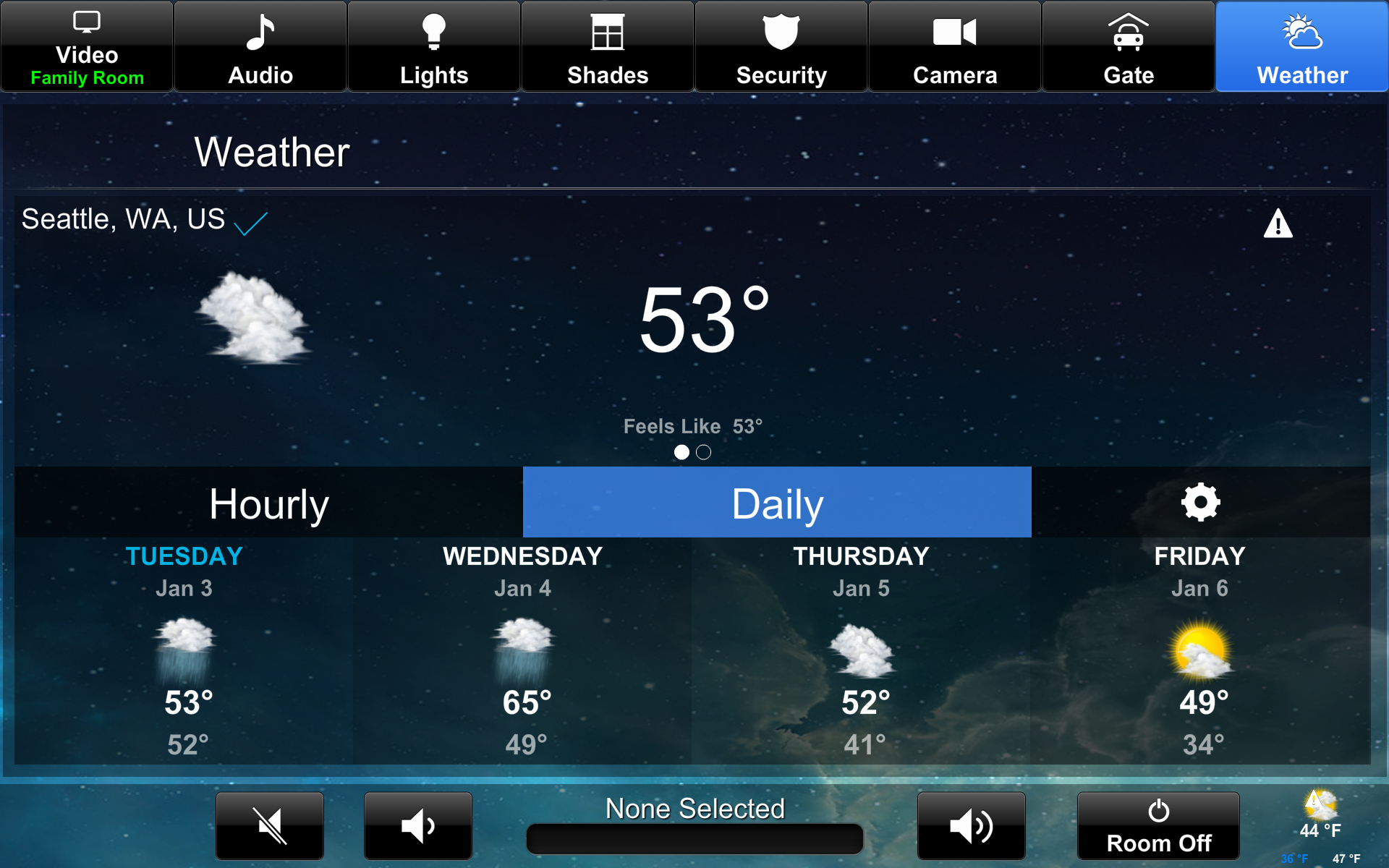Select the Daily forecast view
1389x868 pixels.
(x=777, y=503)
